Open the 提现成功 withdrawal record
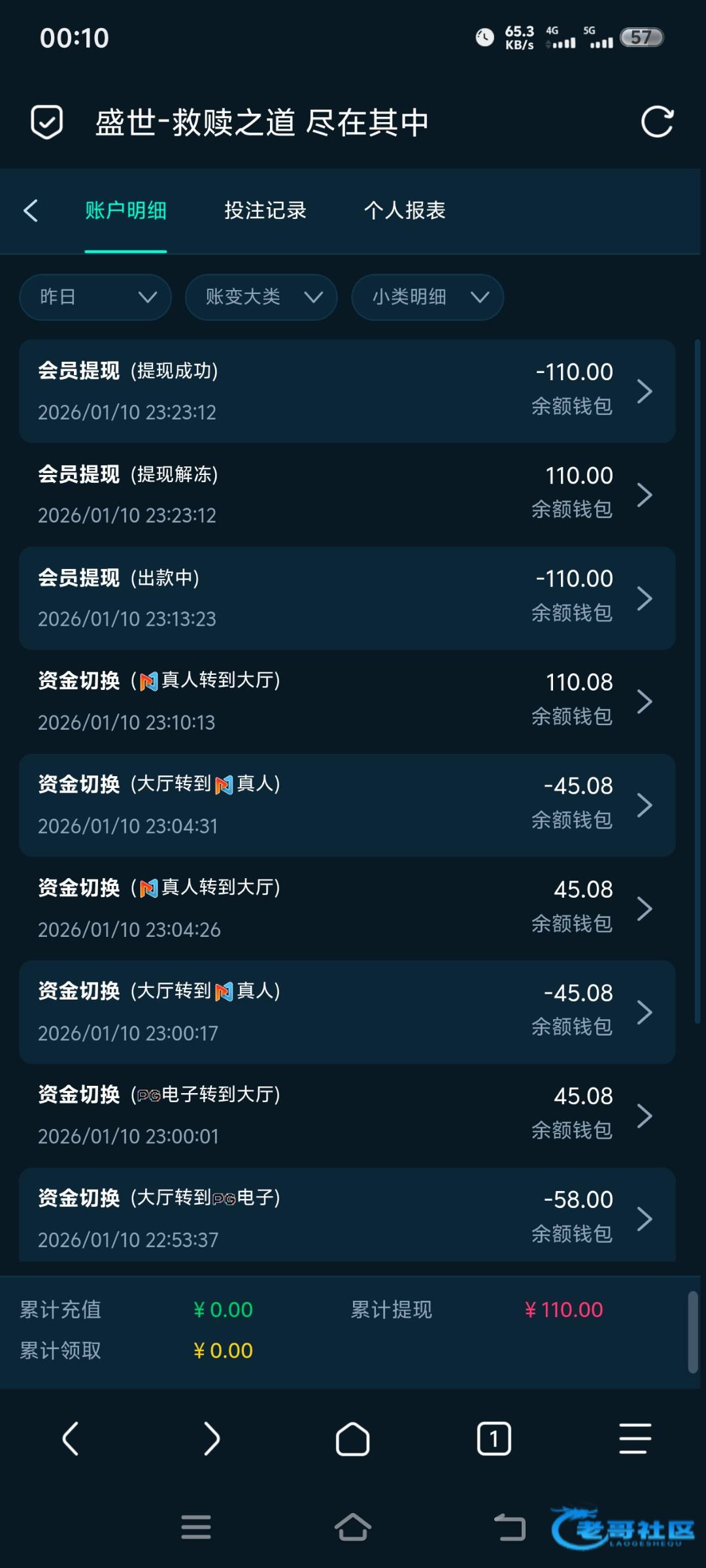706x1568 pixels. (347, 391)
